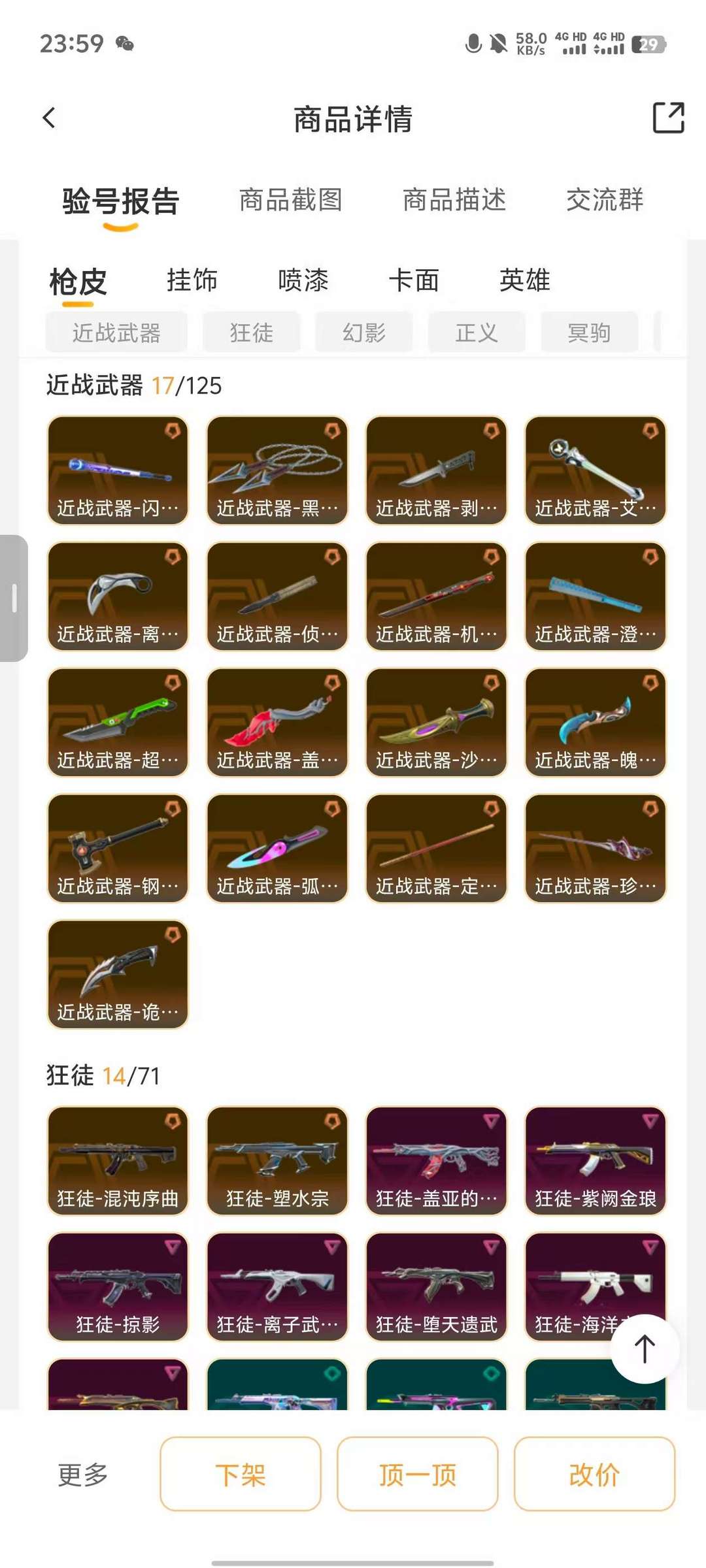The height and width of the screenshot is (1568, 706).
Task: Jump to the 正义 weapon chip
Action: tap(477, 333)
